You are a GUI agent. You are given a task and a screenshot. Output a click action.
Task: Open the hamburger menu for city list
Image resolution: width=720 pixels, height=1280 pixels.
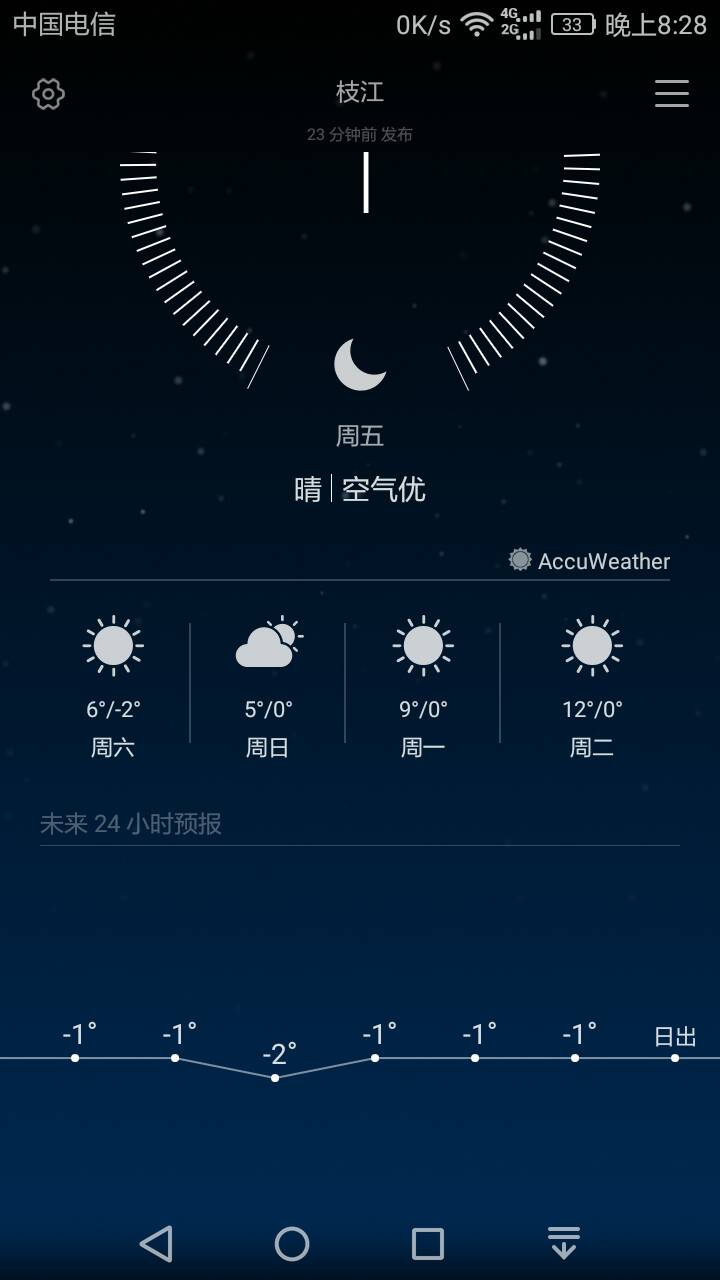click(x=672, y=93)
